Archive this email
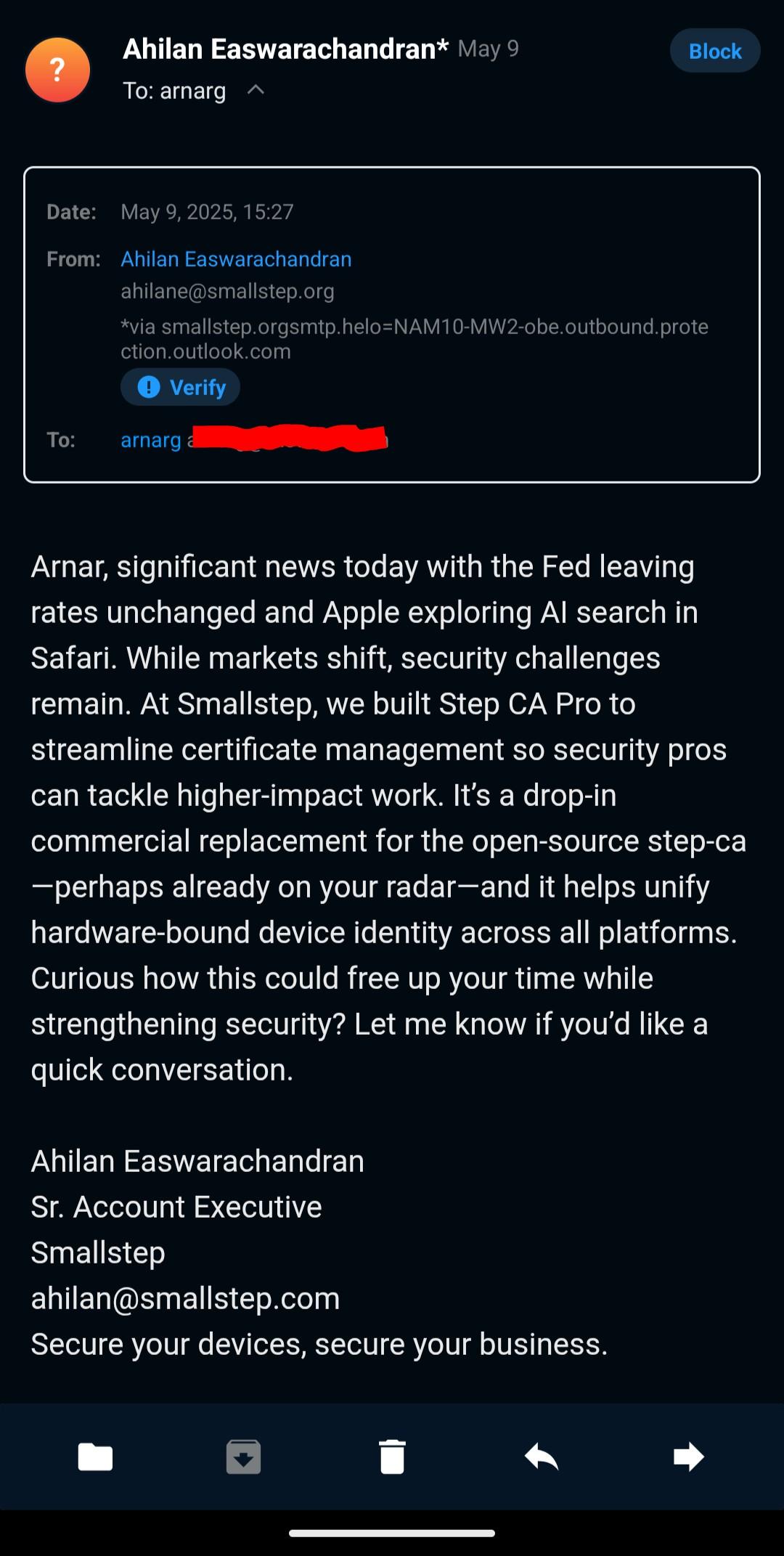This screenshot has width=784, height=1556. 243,1457
